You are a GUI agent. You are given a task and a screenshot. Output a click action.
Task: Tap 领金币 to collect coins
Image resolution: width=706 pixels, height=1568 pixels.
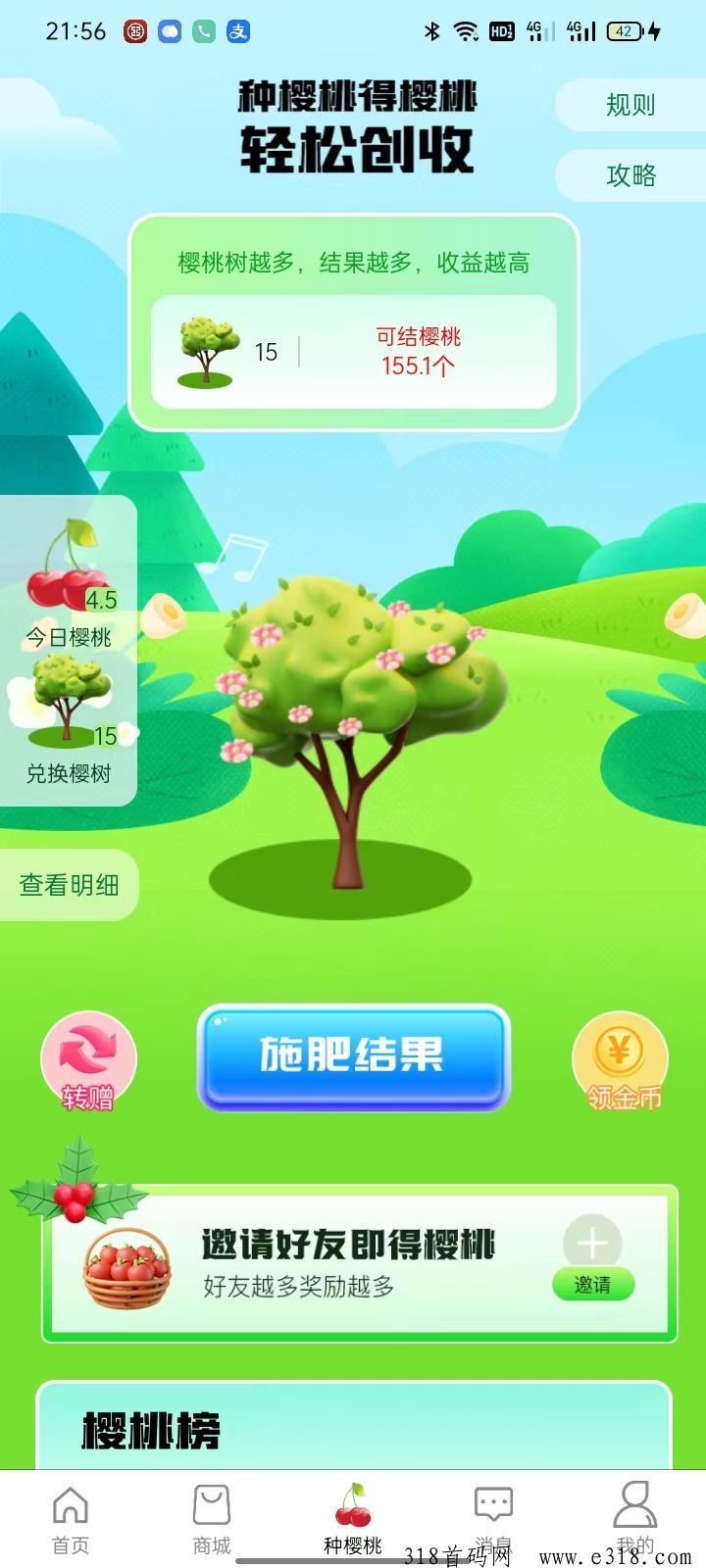point(620,1061)
